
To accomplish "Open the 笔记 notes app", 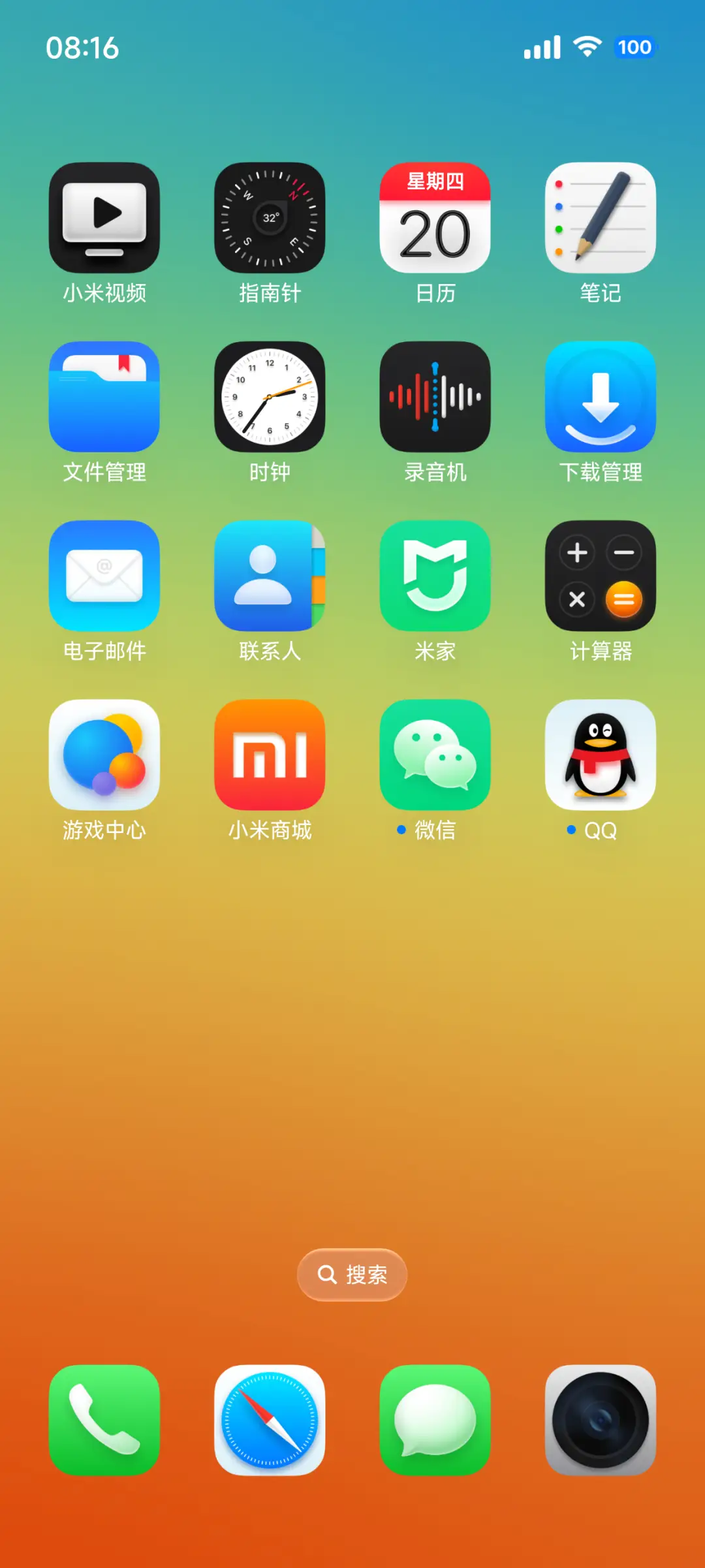I will pyautogui.click(x=600, y=217).
